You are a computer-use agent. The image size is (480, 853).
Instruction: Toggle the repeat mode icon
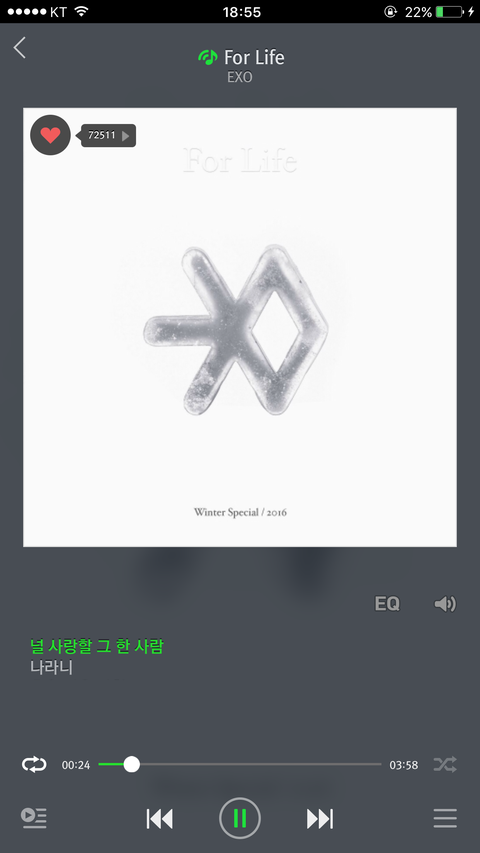click(34, 764)
